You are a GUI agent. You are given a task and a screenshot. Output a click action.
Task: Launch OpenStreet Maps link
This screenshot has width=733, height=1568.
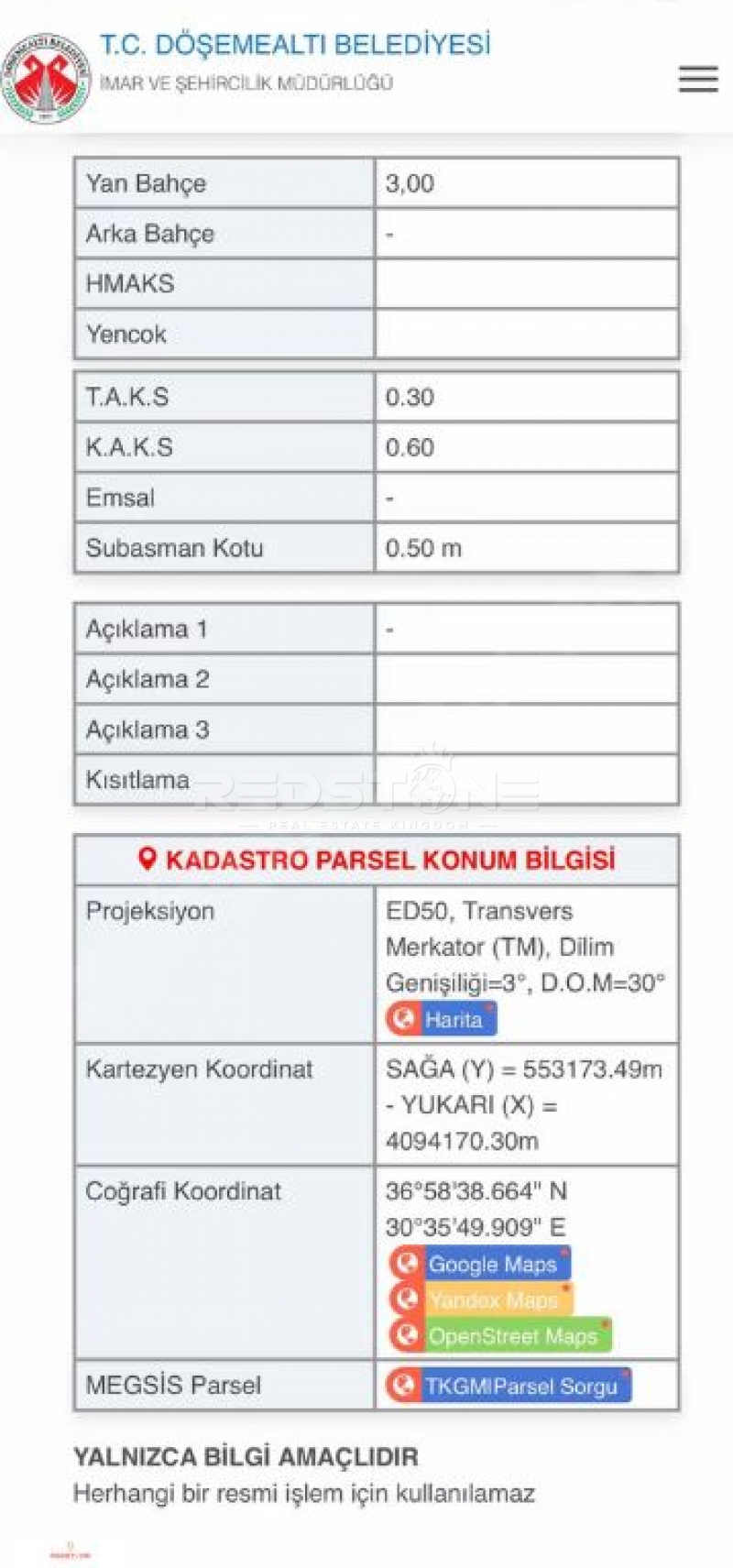coord(499,1336)
